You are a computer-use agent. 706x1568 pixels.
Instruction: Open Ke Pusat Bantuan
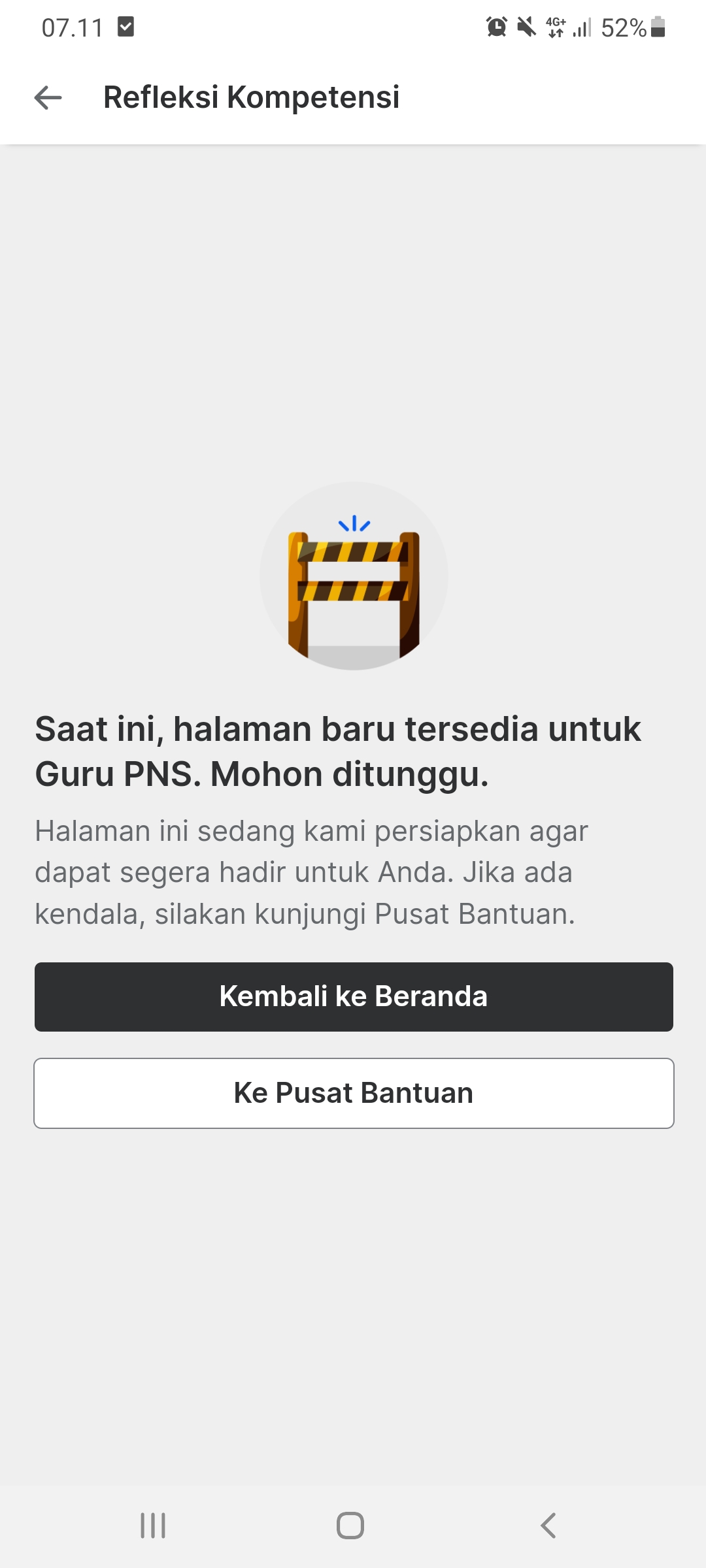[x=354, y=1093]
